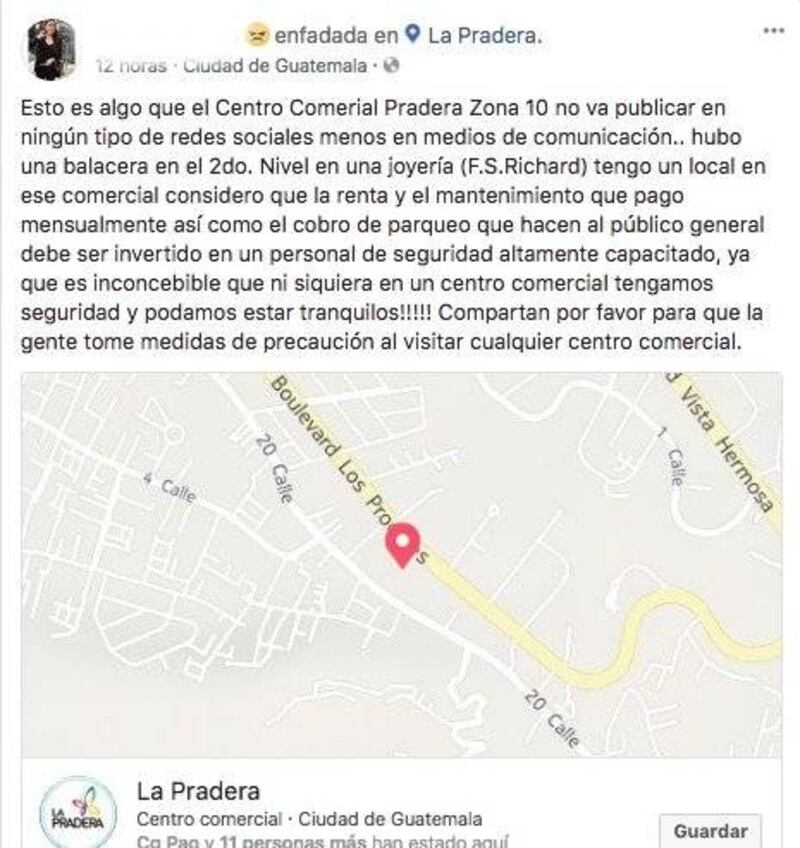The height and width of the screenshot is (848, 800).
Task: Open the post's three-dot options menu
Action: click(x=774, y=31)
